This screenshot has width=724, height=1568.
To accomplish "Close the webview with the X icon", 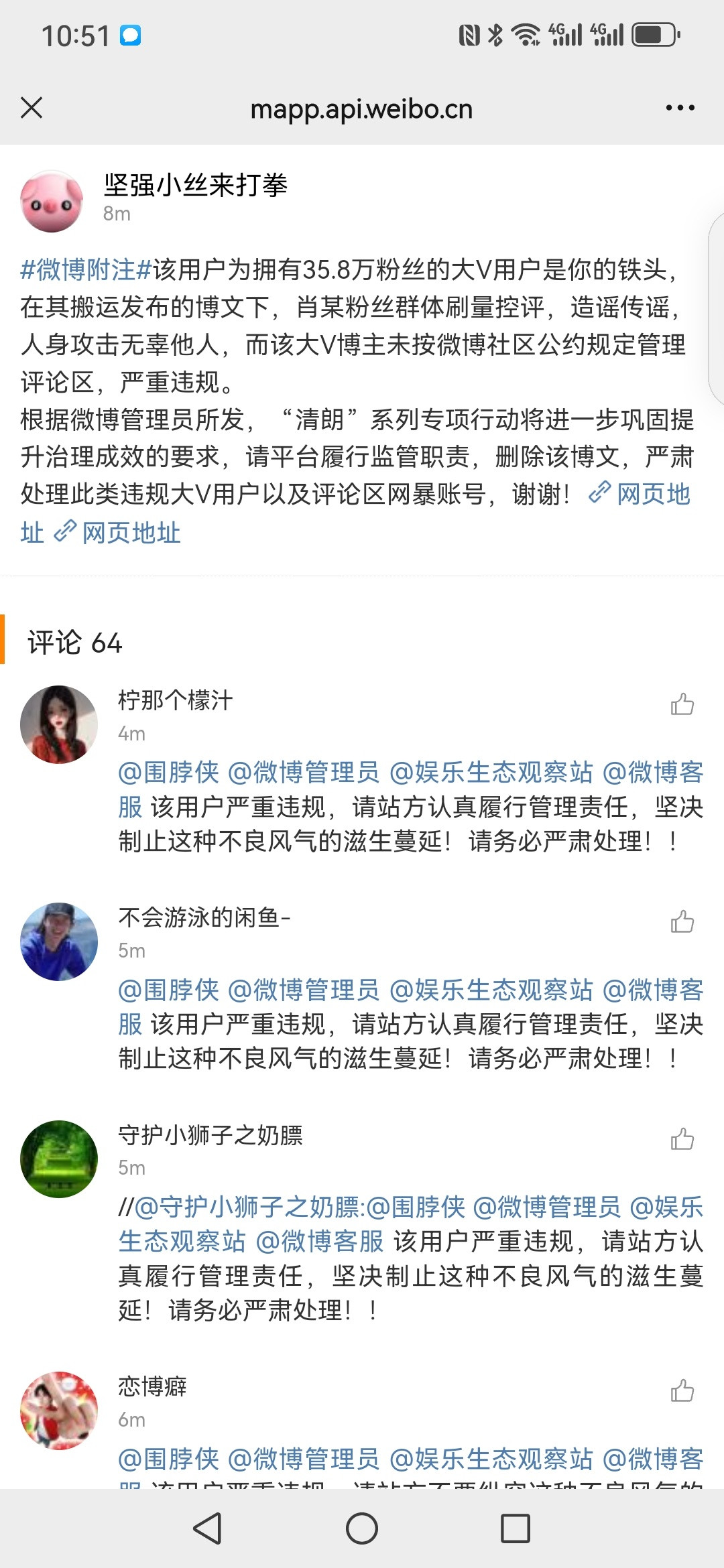I will (33, 108).
